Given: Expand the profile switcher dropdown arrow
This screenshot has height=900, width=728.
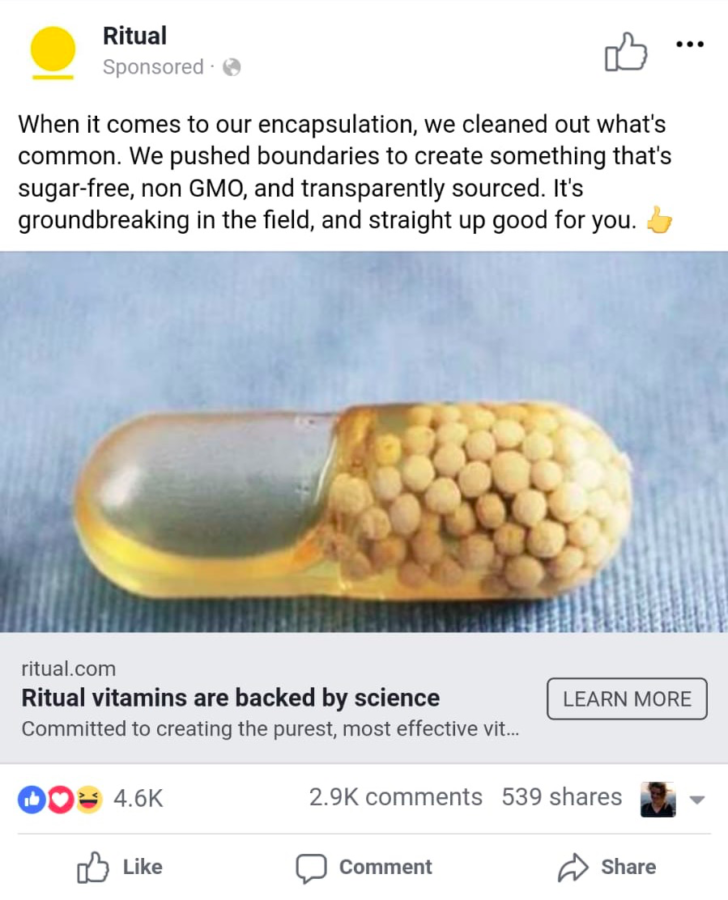Looking at the screenshot, I should click(698, 799).
